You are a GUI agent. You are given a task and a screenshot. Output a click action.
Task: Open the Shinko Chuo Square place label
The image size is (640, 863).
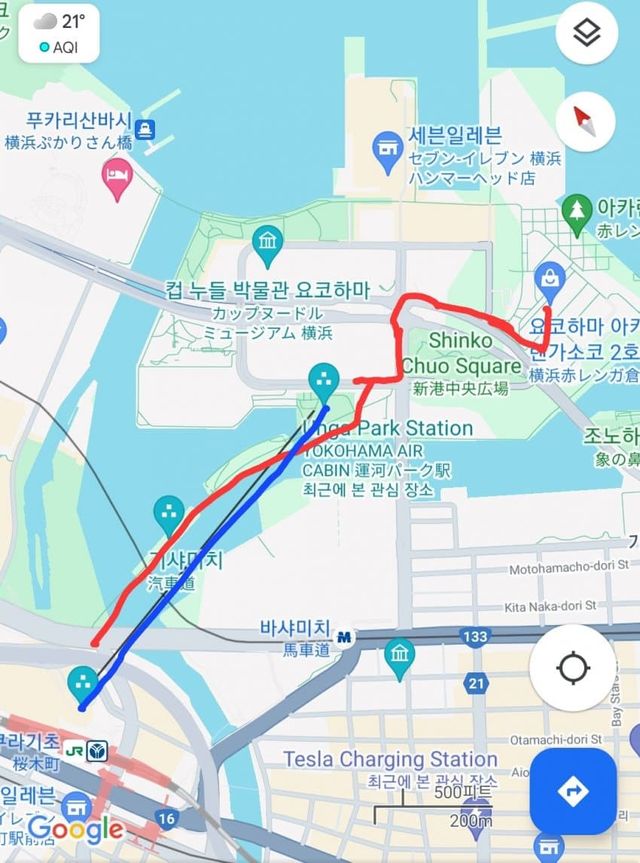coord(461,353)
